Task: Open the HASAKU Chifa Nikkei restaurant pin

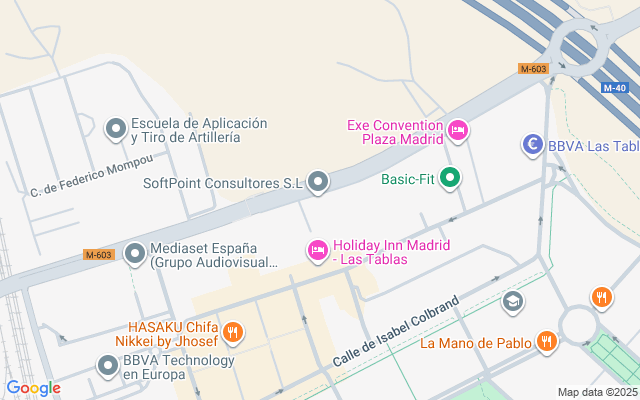Action: tap(232, 332)
